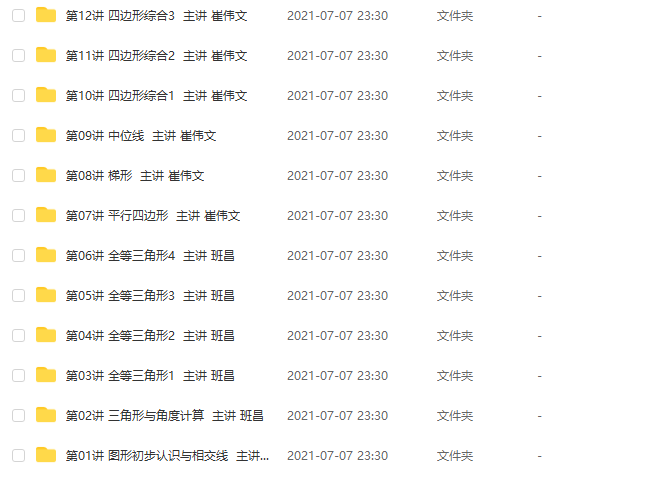Open folder 第07讲 平行四边形
The height and width of the screenshot is (485, 648).
152,216
